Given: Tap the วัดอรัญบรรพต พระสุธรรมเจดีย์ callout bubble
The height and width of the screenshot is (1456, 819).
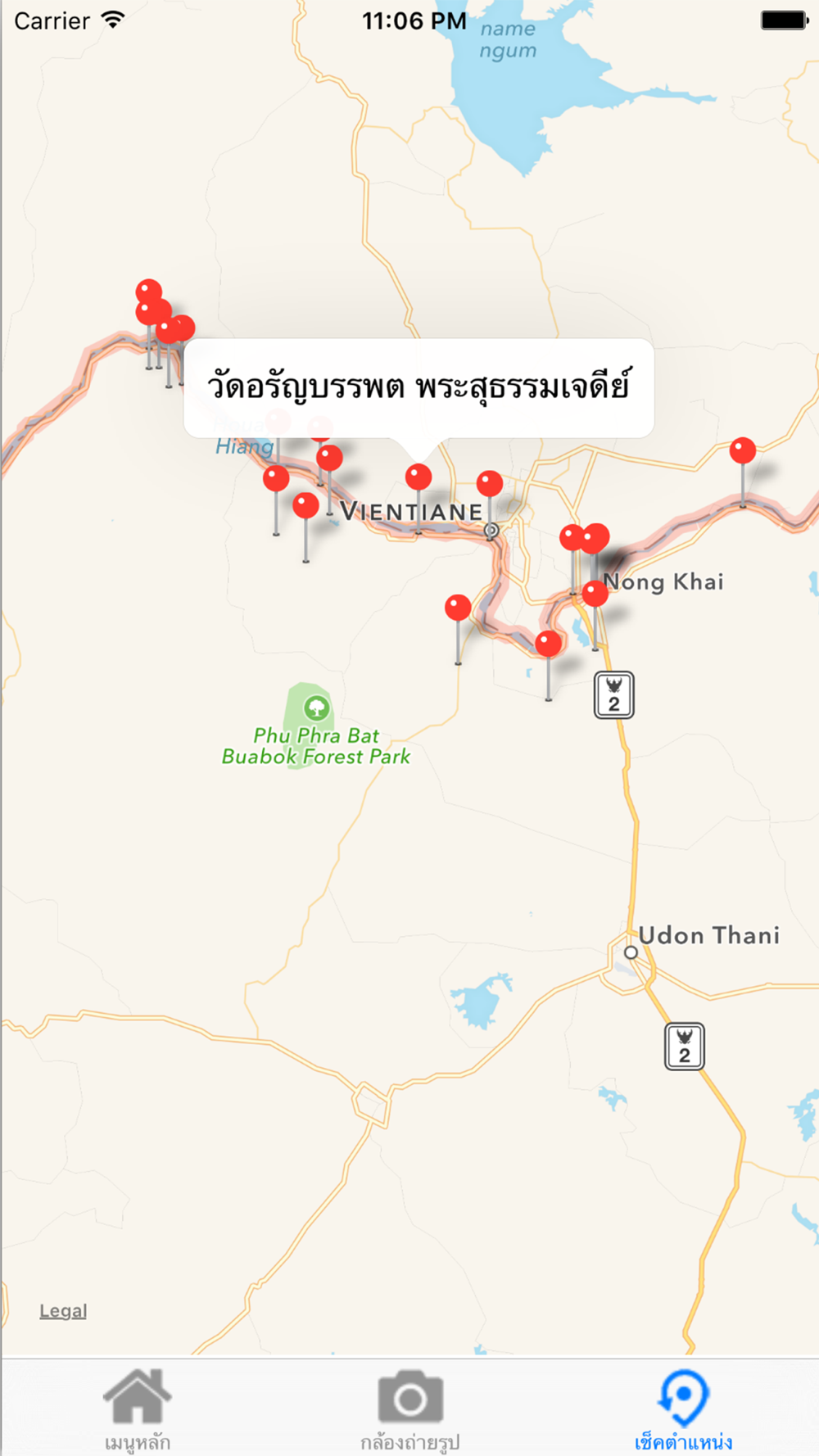Looking at the screenshot, I should [419, 387].
